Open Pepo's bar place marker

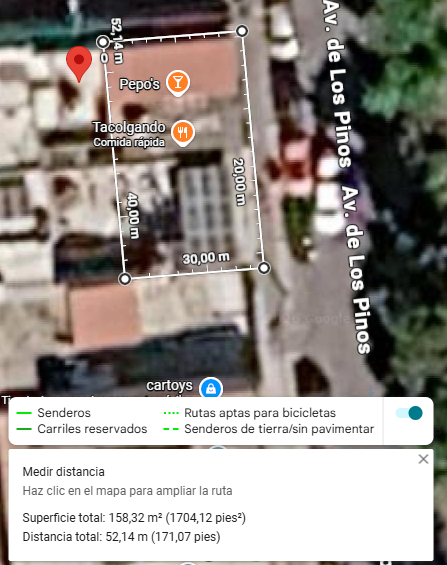tap(178, 83)
